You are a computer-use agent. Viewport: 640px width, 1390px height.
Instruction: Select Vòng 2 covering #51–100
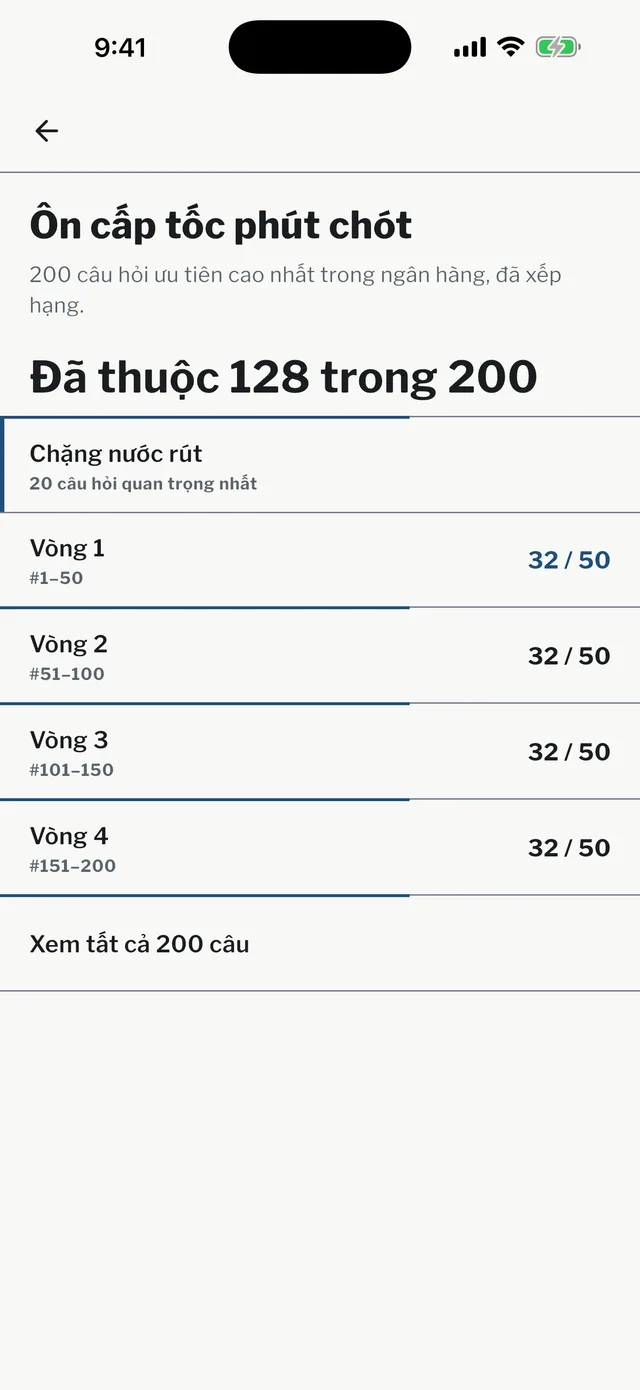(x=320, y=657)
